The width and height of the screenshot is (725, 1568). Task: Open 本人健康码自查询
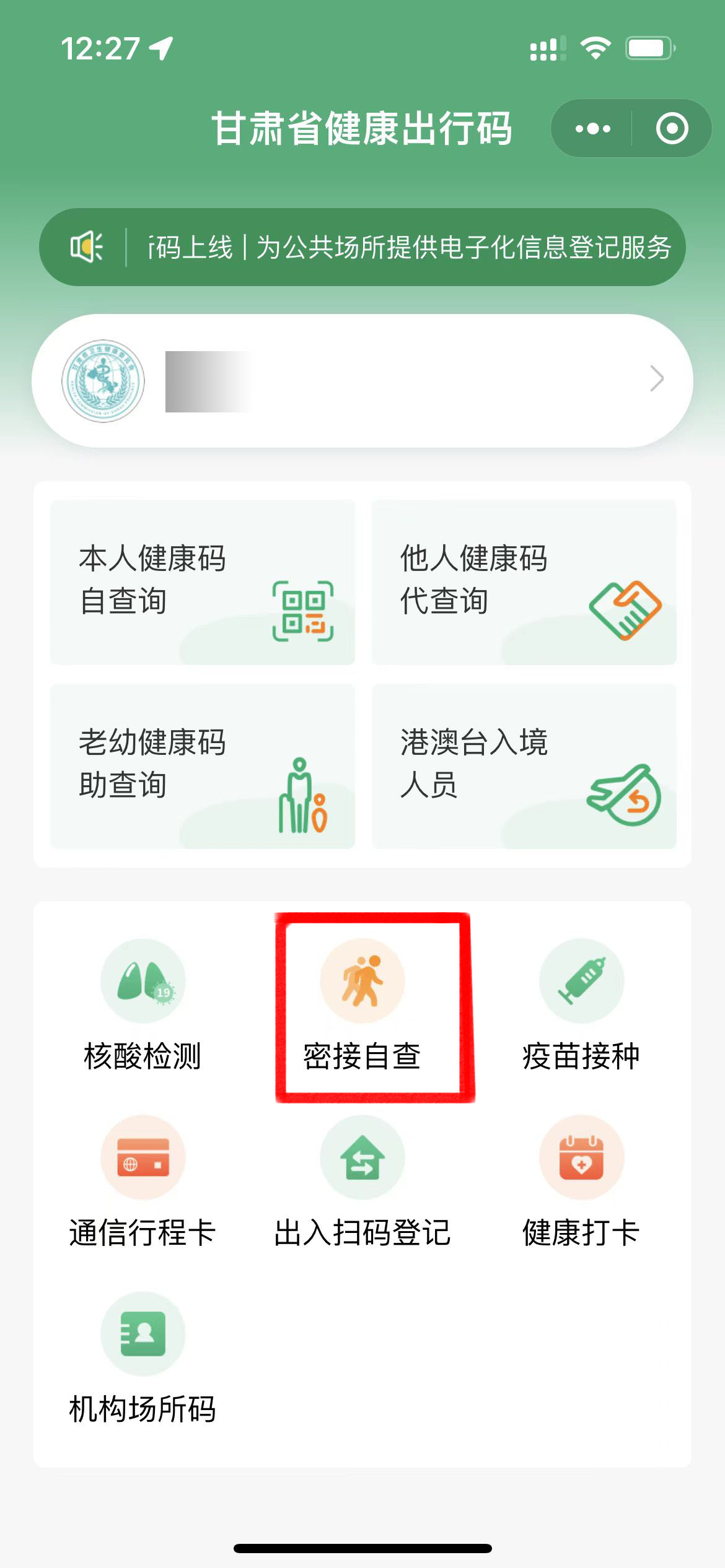coord(203,582)
